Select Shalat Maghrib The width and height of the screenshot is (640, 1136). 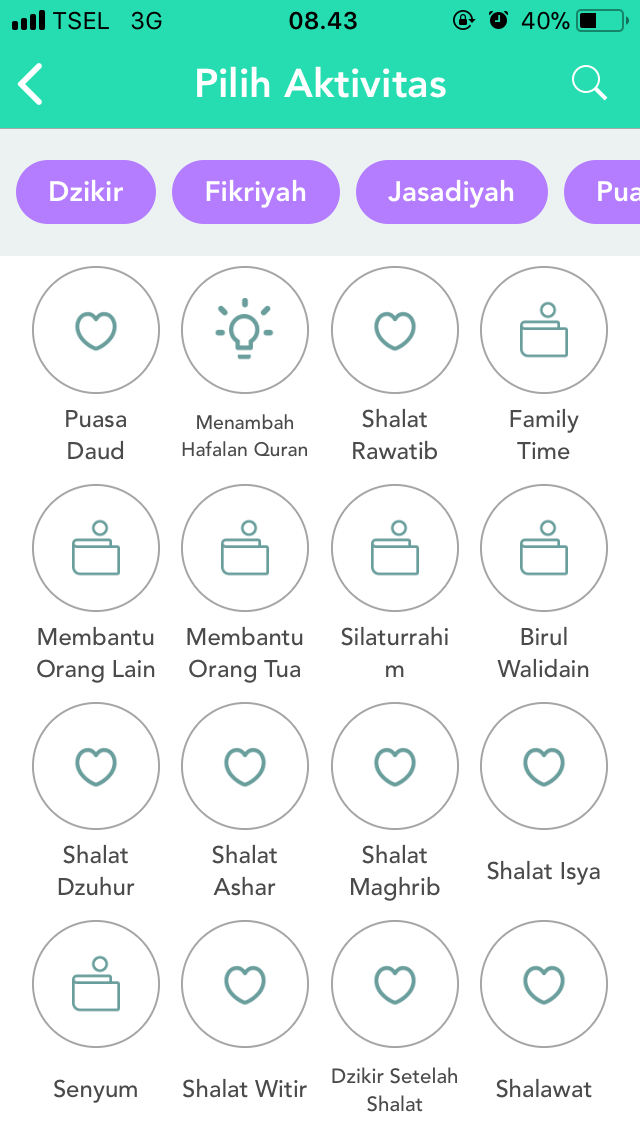click(395, 766)
